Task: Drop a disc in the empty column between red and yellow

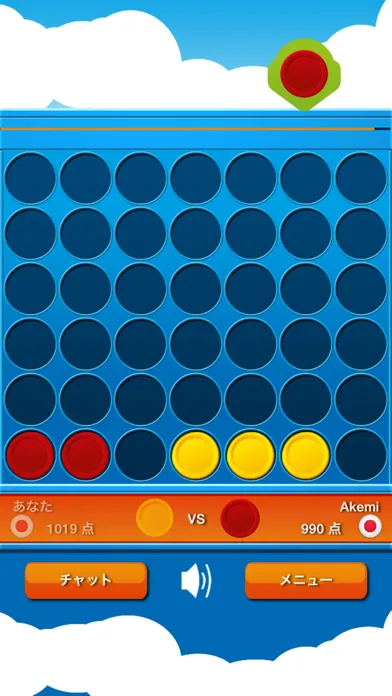Action: [140, 455]
